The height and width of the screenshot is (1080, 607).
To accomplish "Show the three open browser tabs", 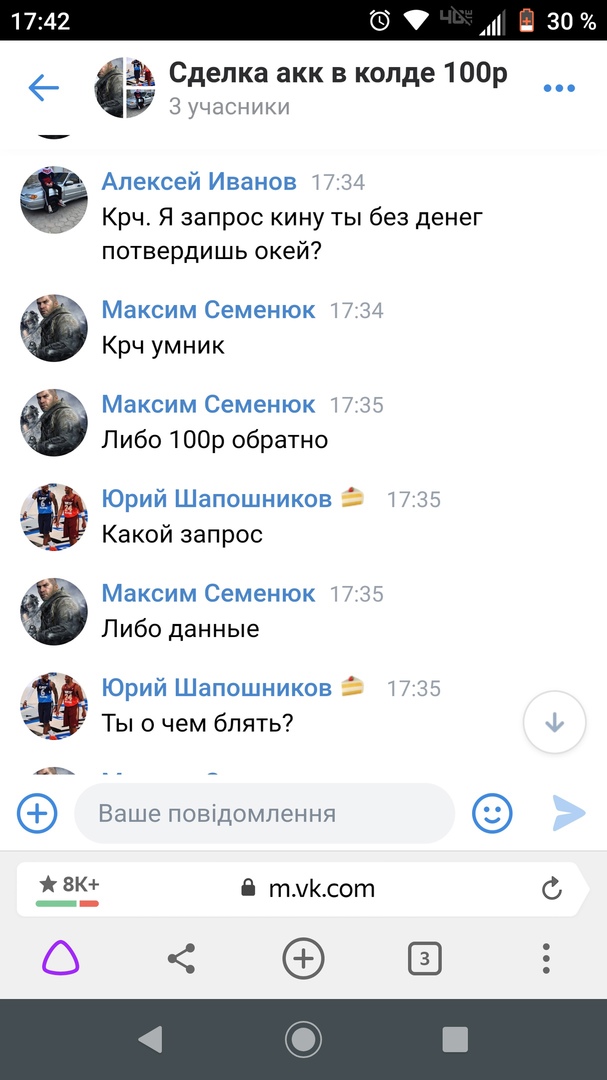I will point(425,960).
